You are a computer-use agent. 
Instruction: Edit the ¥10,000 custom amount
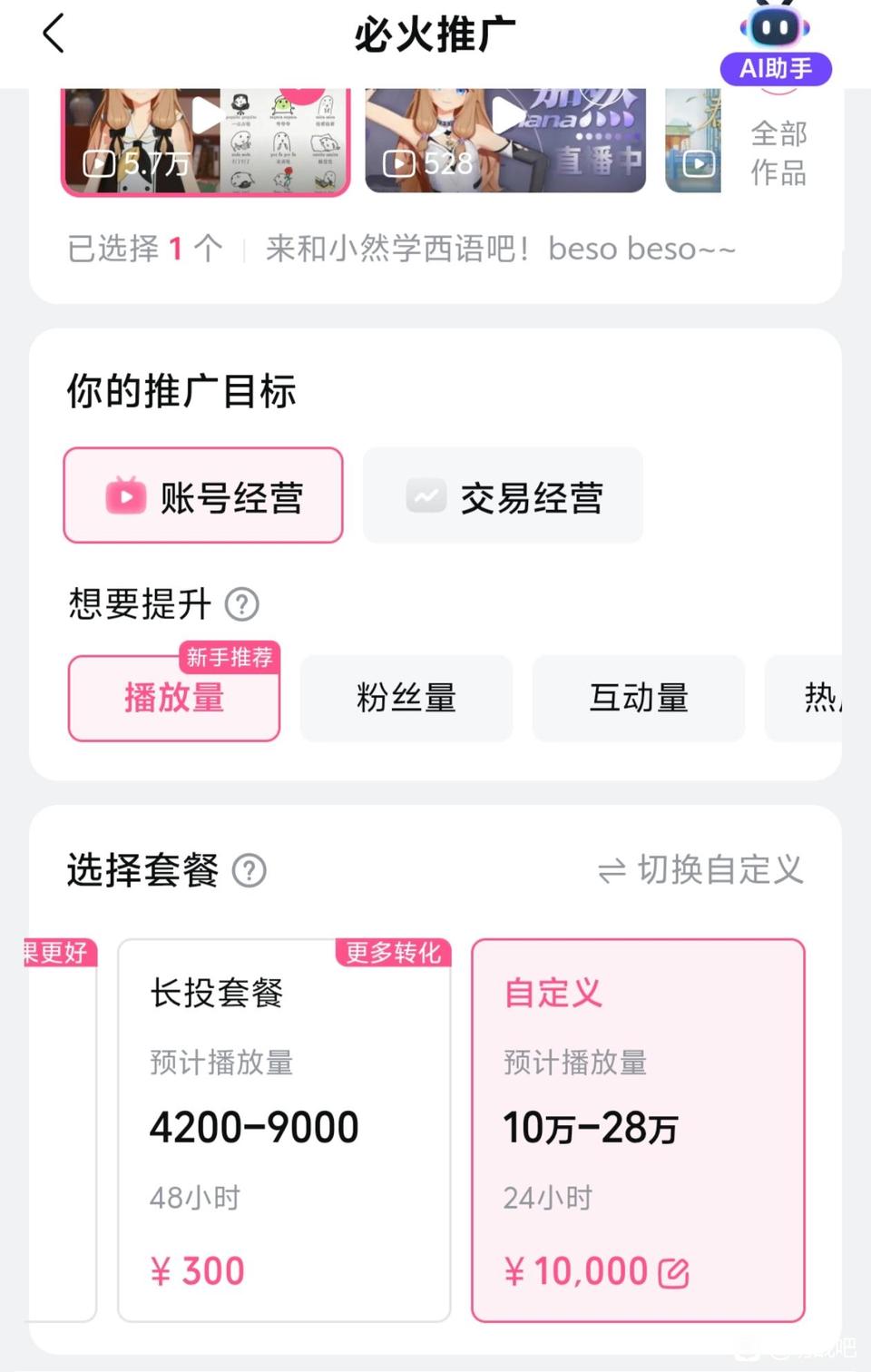click(x=673, y=1273)
